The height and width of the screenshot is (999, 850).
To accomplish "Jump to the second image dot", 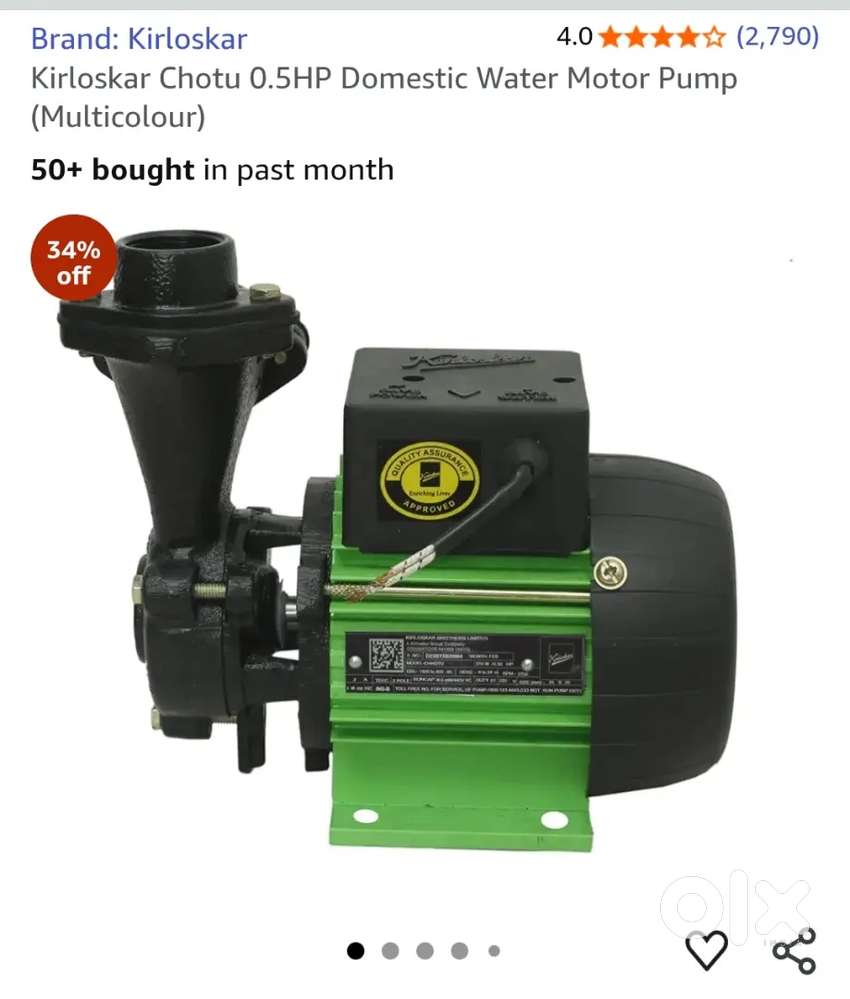I will coord(390,950).
